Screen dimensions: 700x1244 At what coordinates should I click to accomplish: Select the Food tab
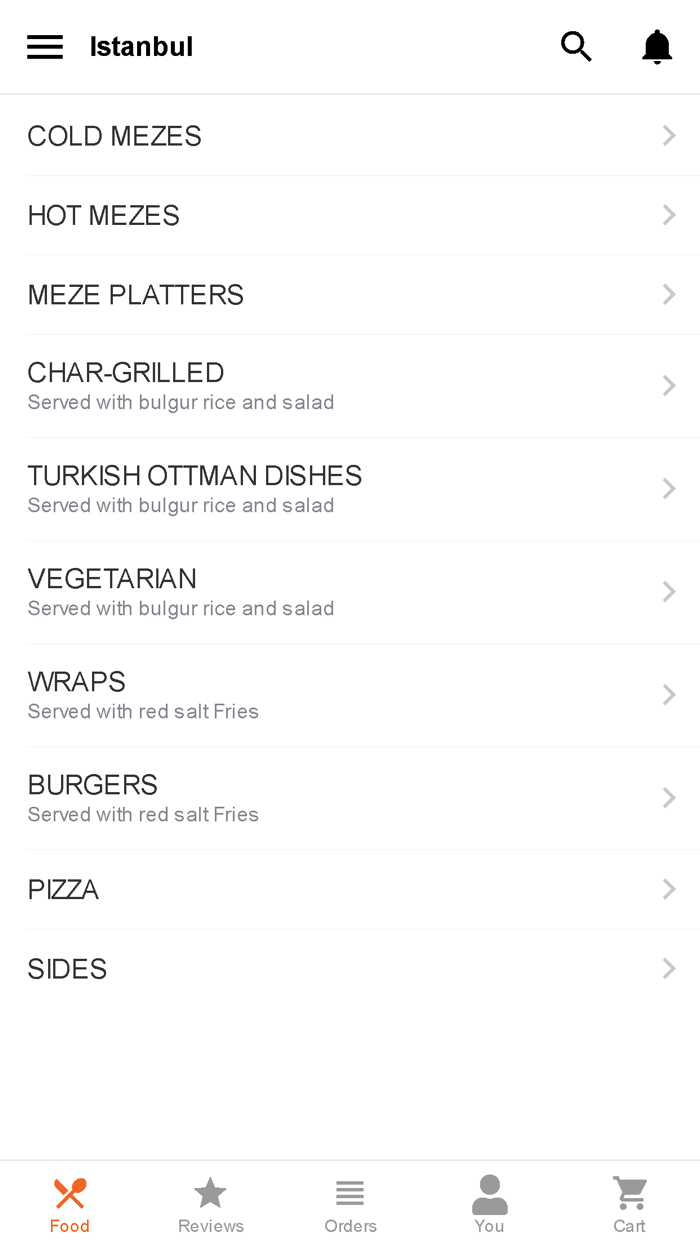(x=70, y=1204)
